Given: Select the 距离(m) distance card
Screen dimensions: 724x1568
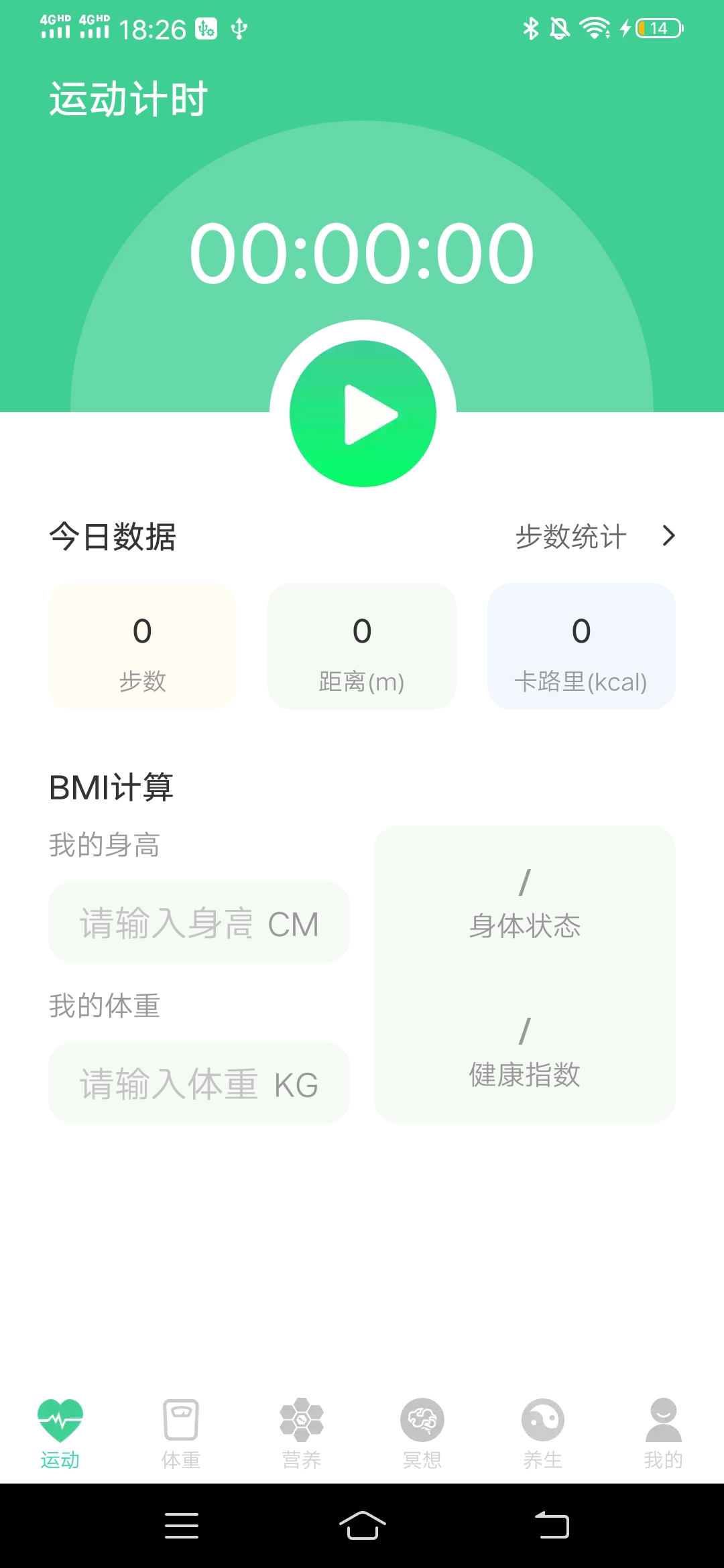Looking at the screenshot, I should 361,645.
